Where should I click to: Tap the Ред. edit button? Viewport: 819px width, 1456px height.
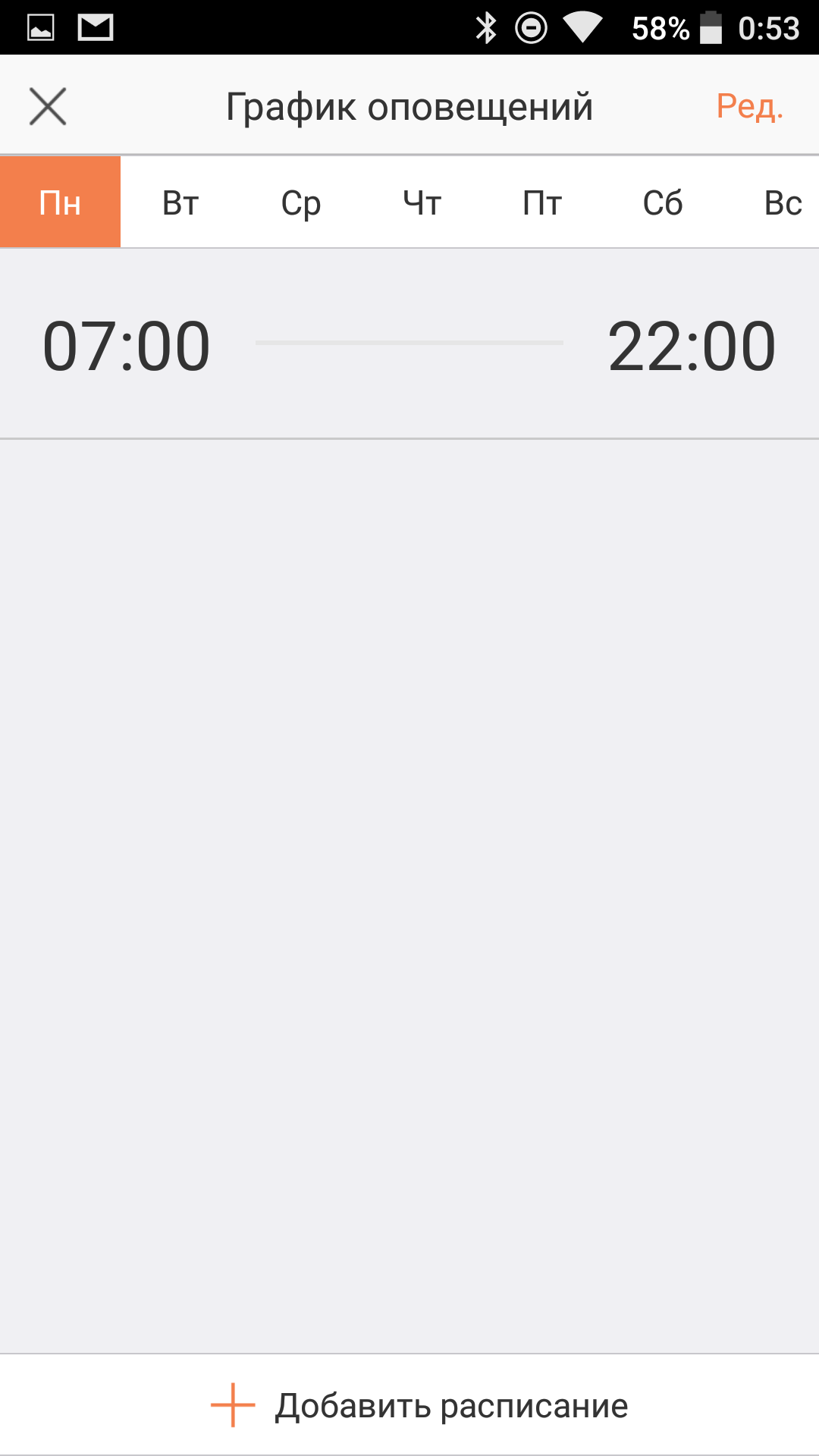[x=749, y=106]
